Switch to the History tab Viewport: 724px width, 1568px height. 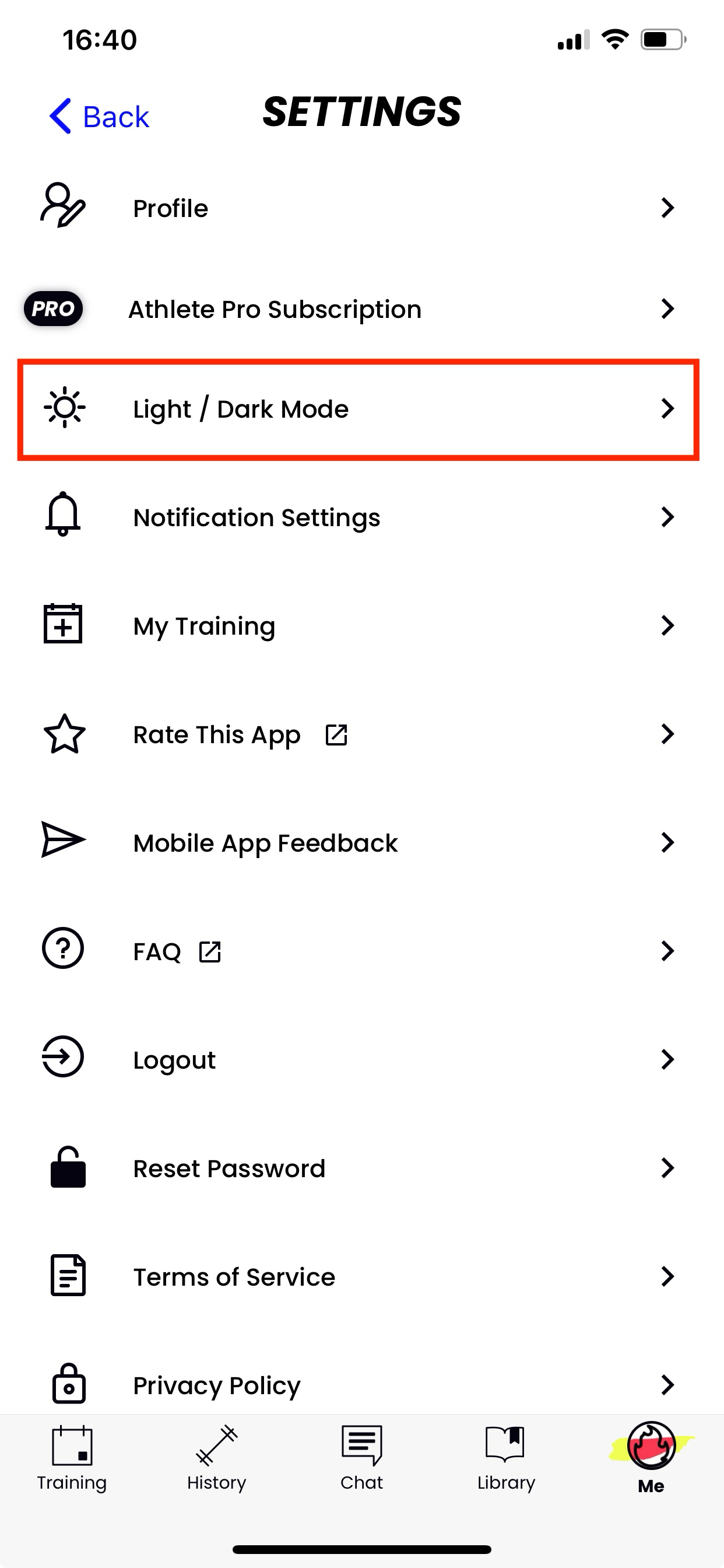coord(217,1457)
